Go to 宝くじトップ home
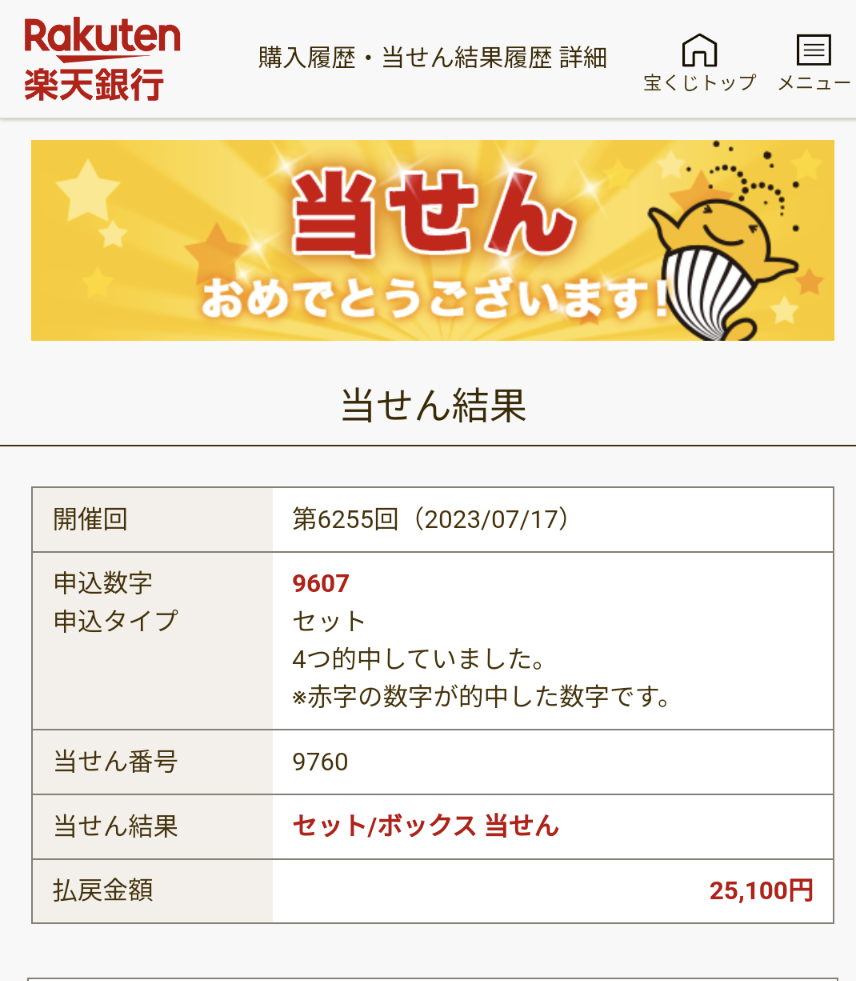The image size is (856, 981). click(699, 60)
